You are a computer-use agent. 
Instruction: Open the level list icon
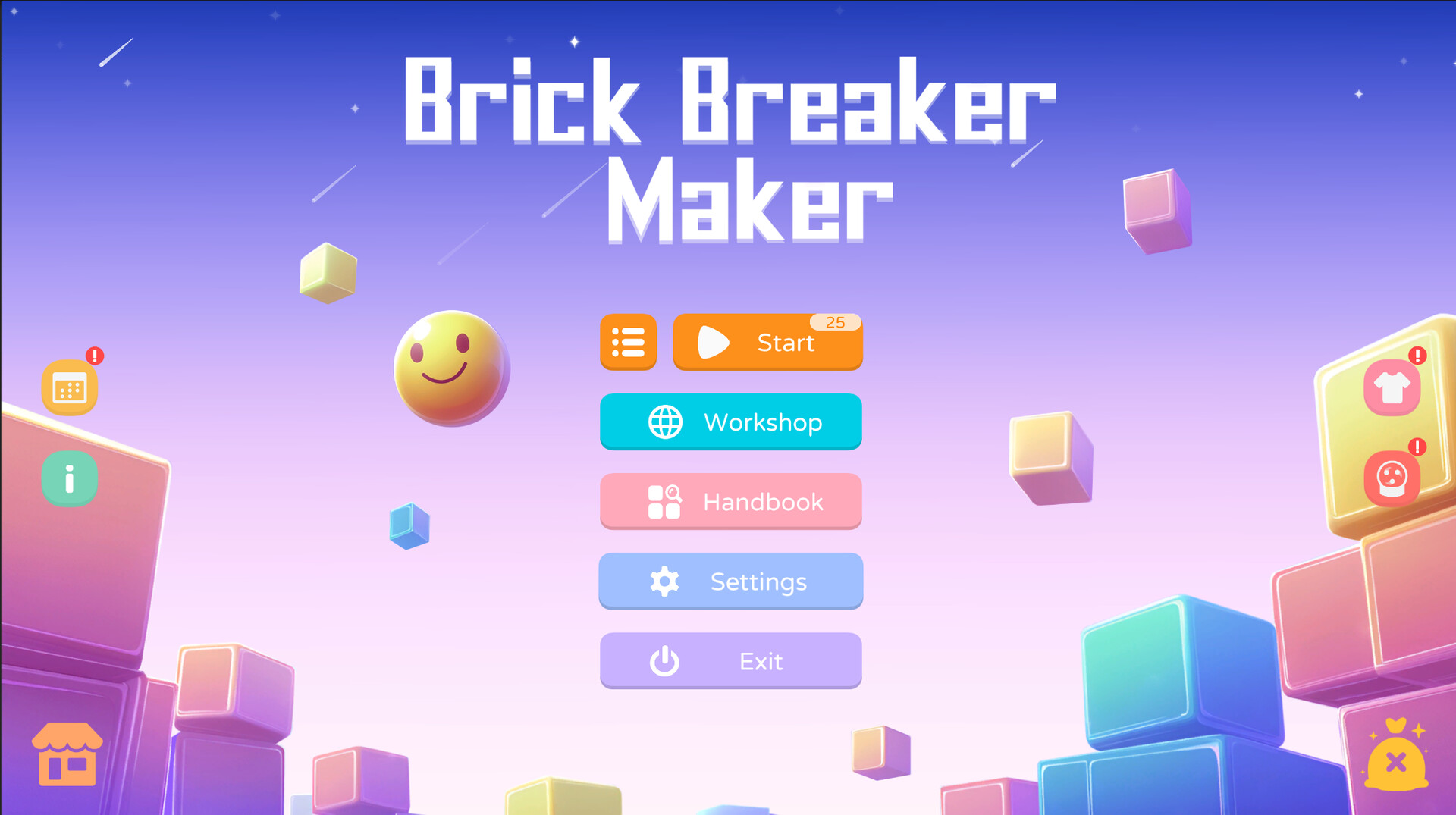(628, 342)
